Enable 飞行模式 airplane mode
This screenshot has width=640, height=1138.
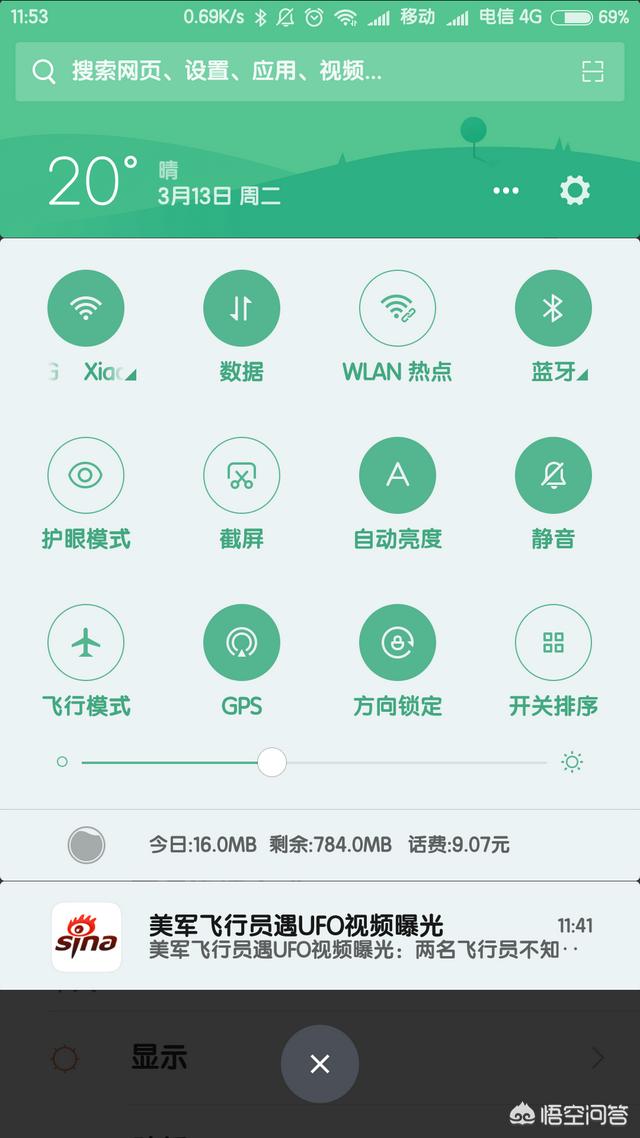pos(86,643)
